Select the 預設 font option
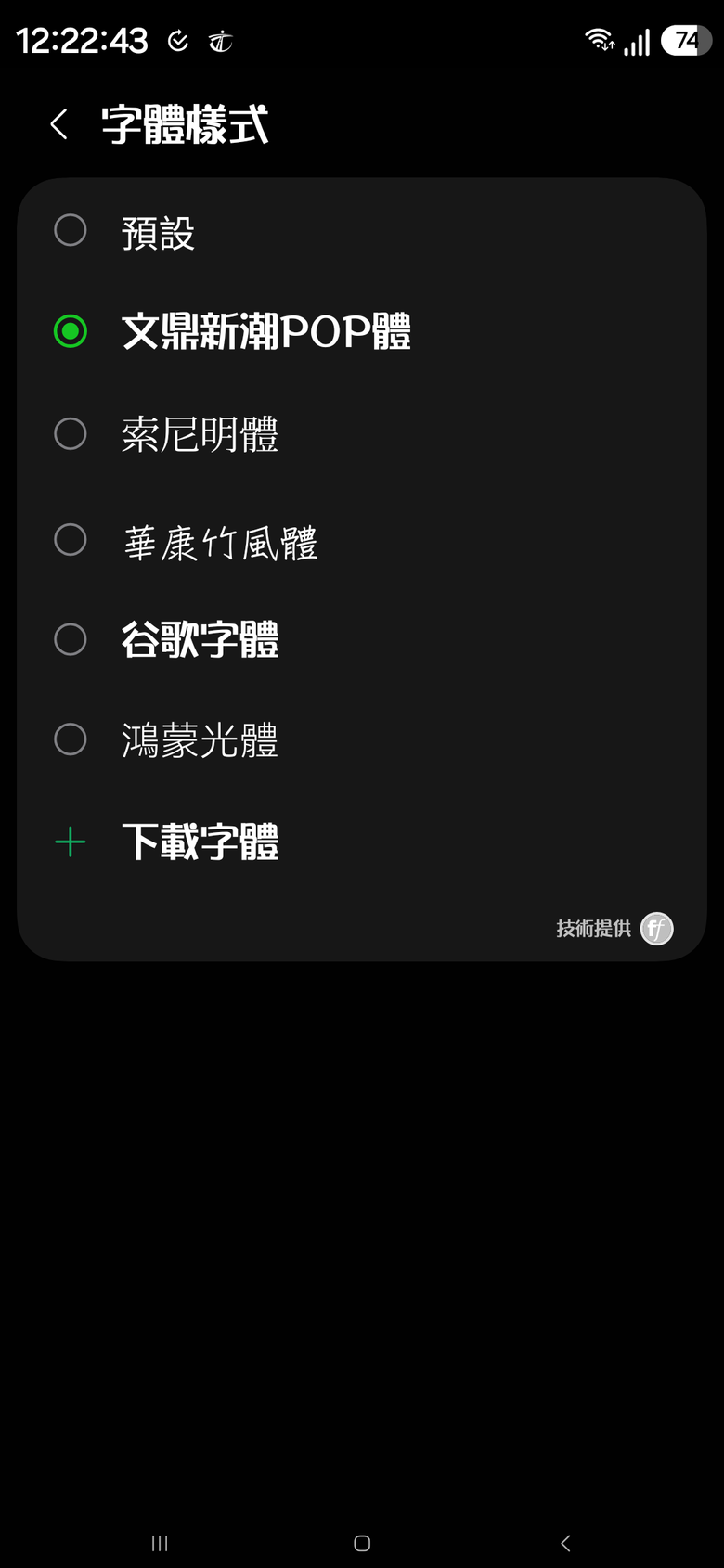 71,231
